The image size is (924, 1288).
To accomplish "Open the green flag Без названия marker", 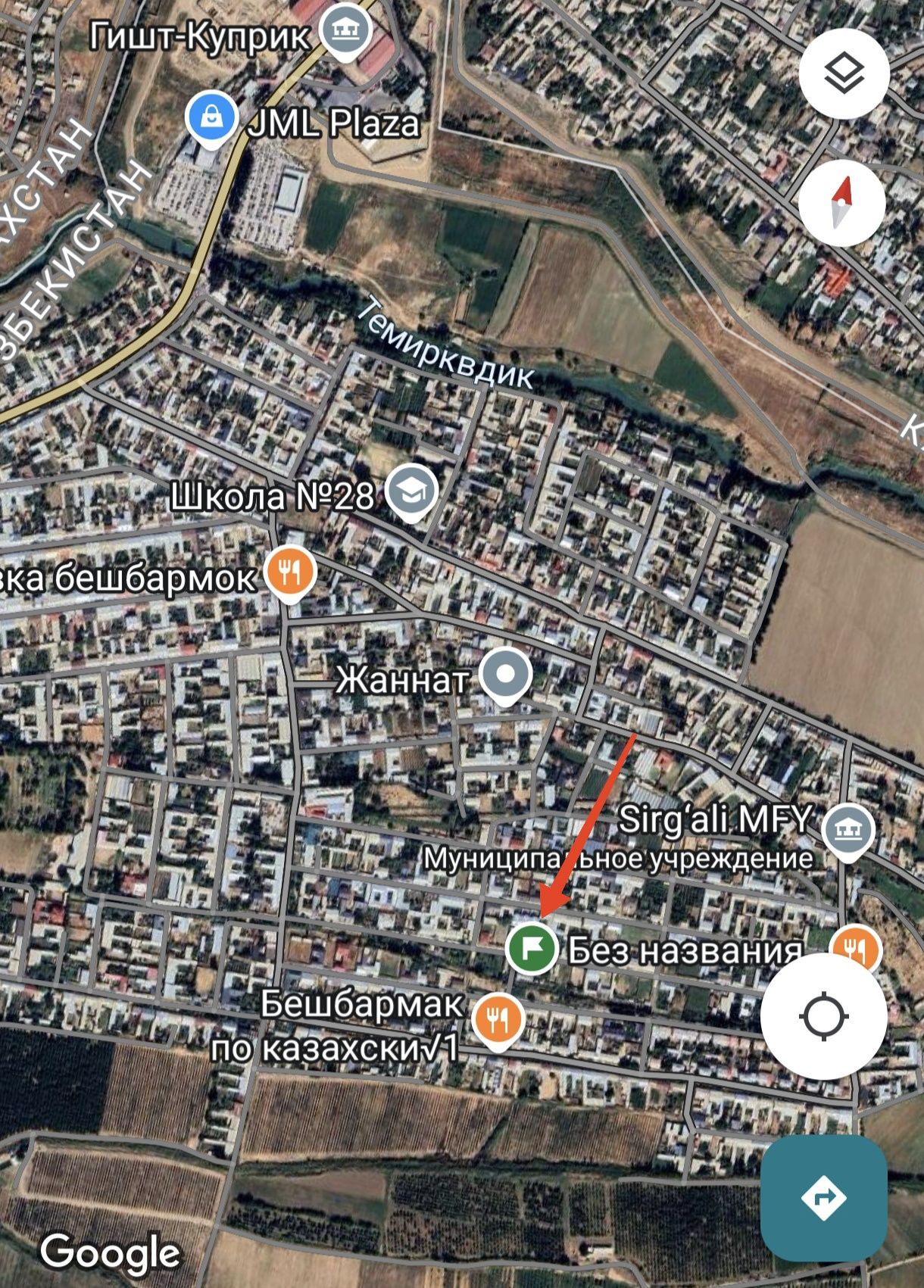I will (532, 947).
